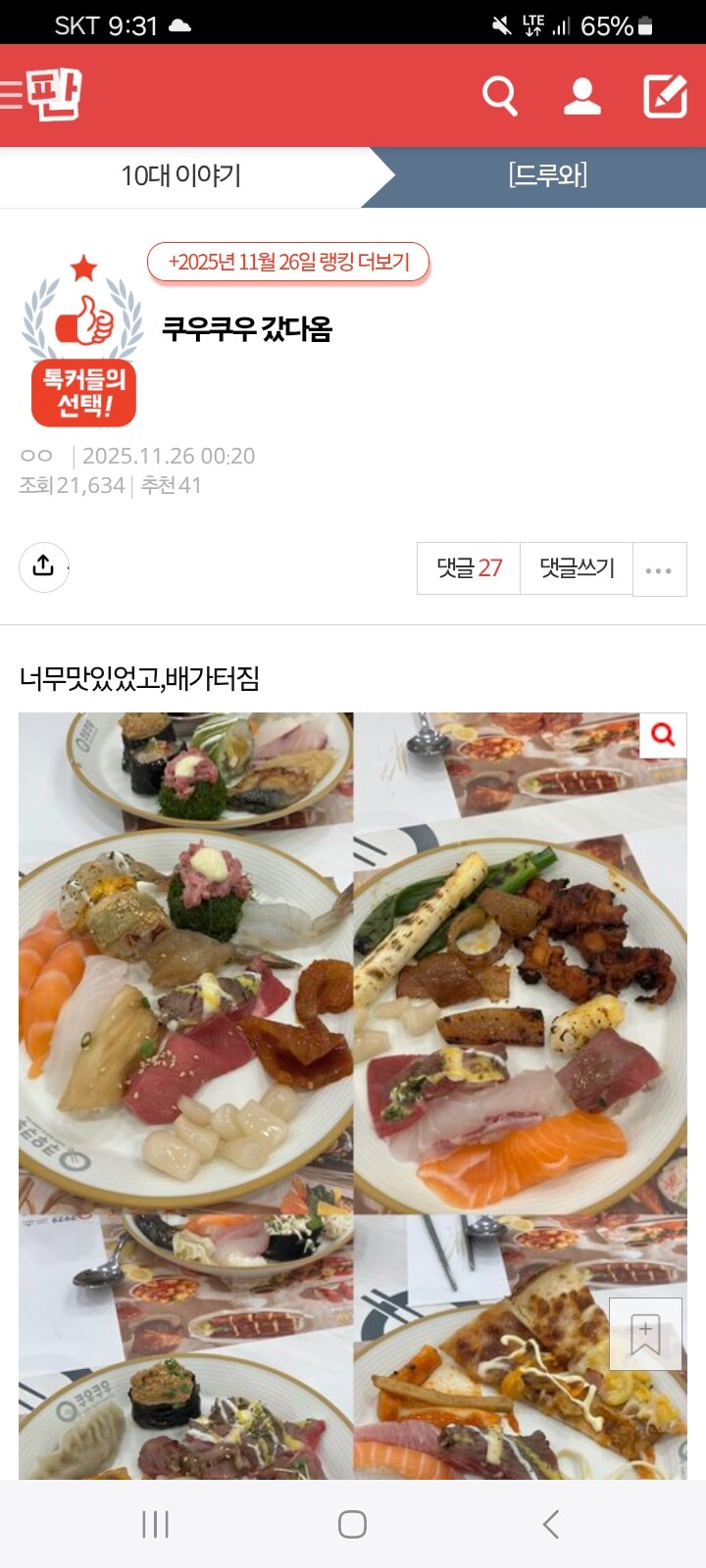Tap the compose/write post icon
The image size is (706, 1568).
click(x=666, y=95)
